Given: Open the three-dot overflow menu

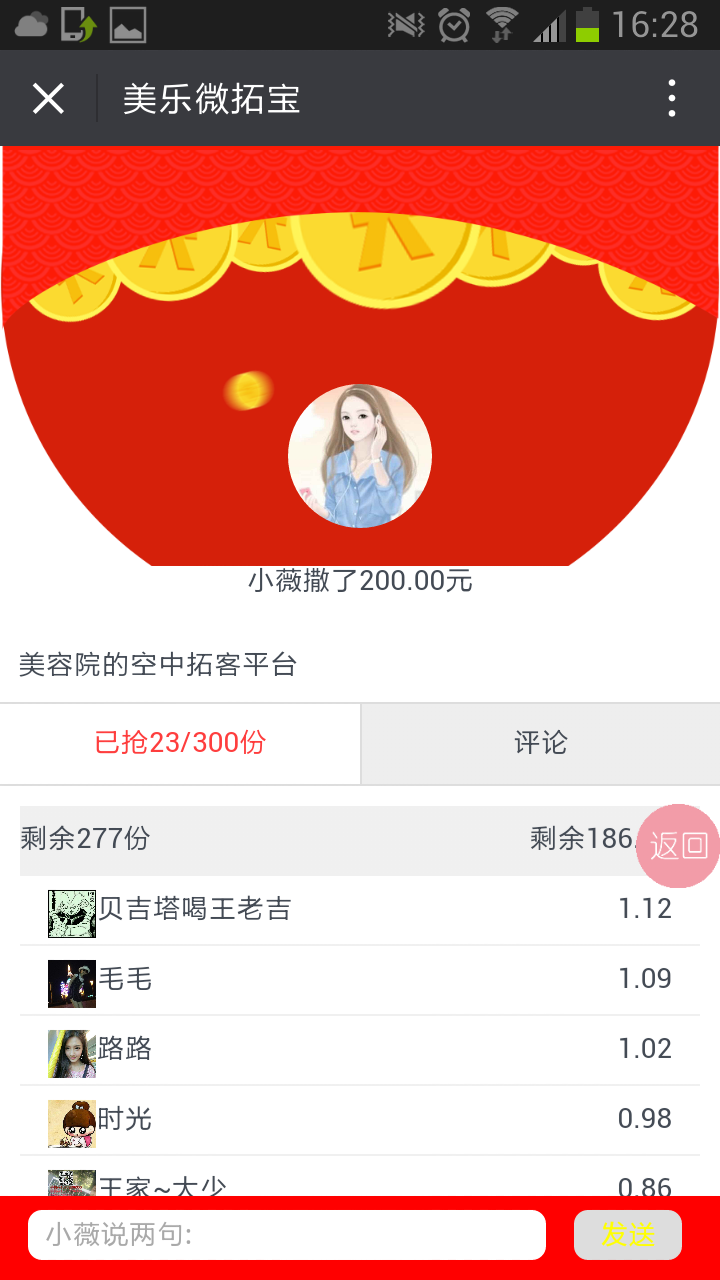Looking at the screenshot, I should (672, 99).
